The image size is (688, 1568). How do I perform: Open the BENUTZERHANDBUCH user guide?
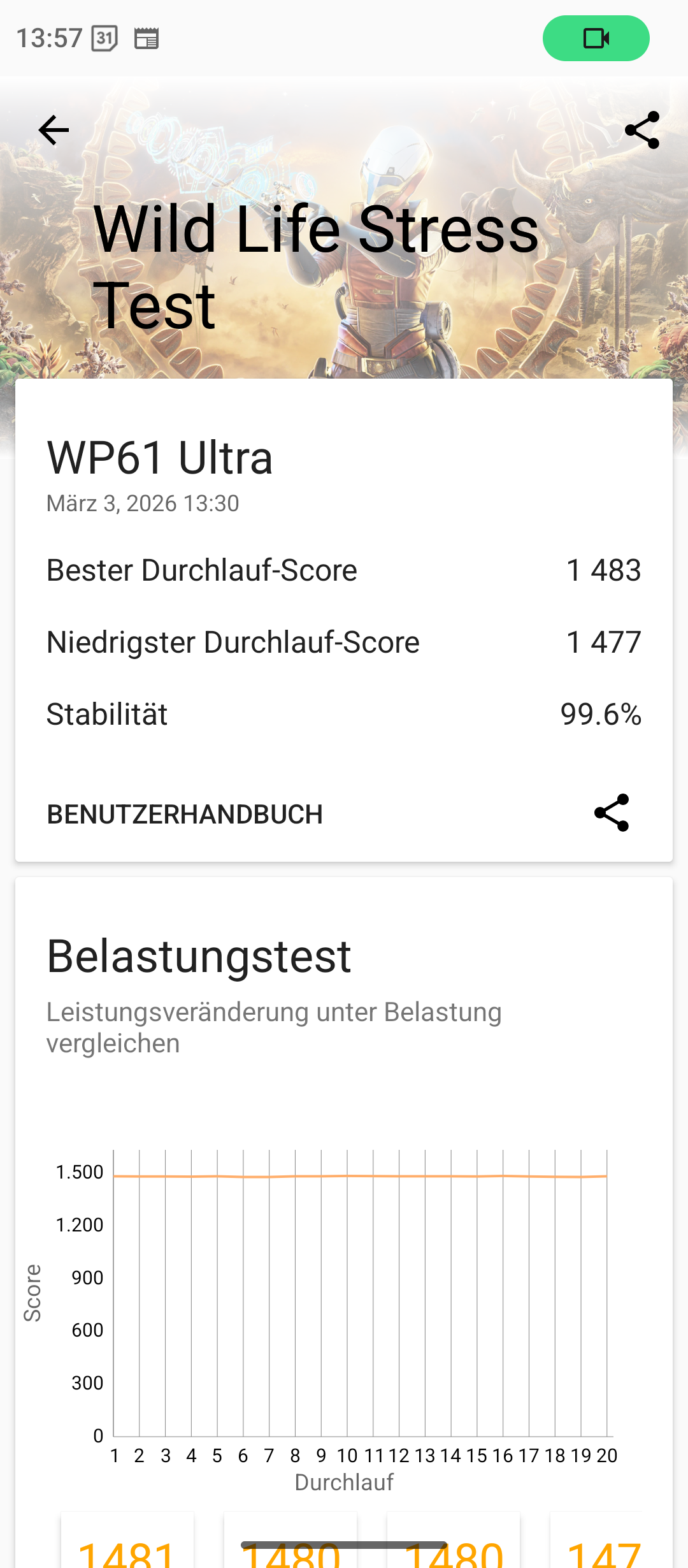pyautogui.click(x=185, y=814)
